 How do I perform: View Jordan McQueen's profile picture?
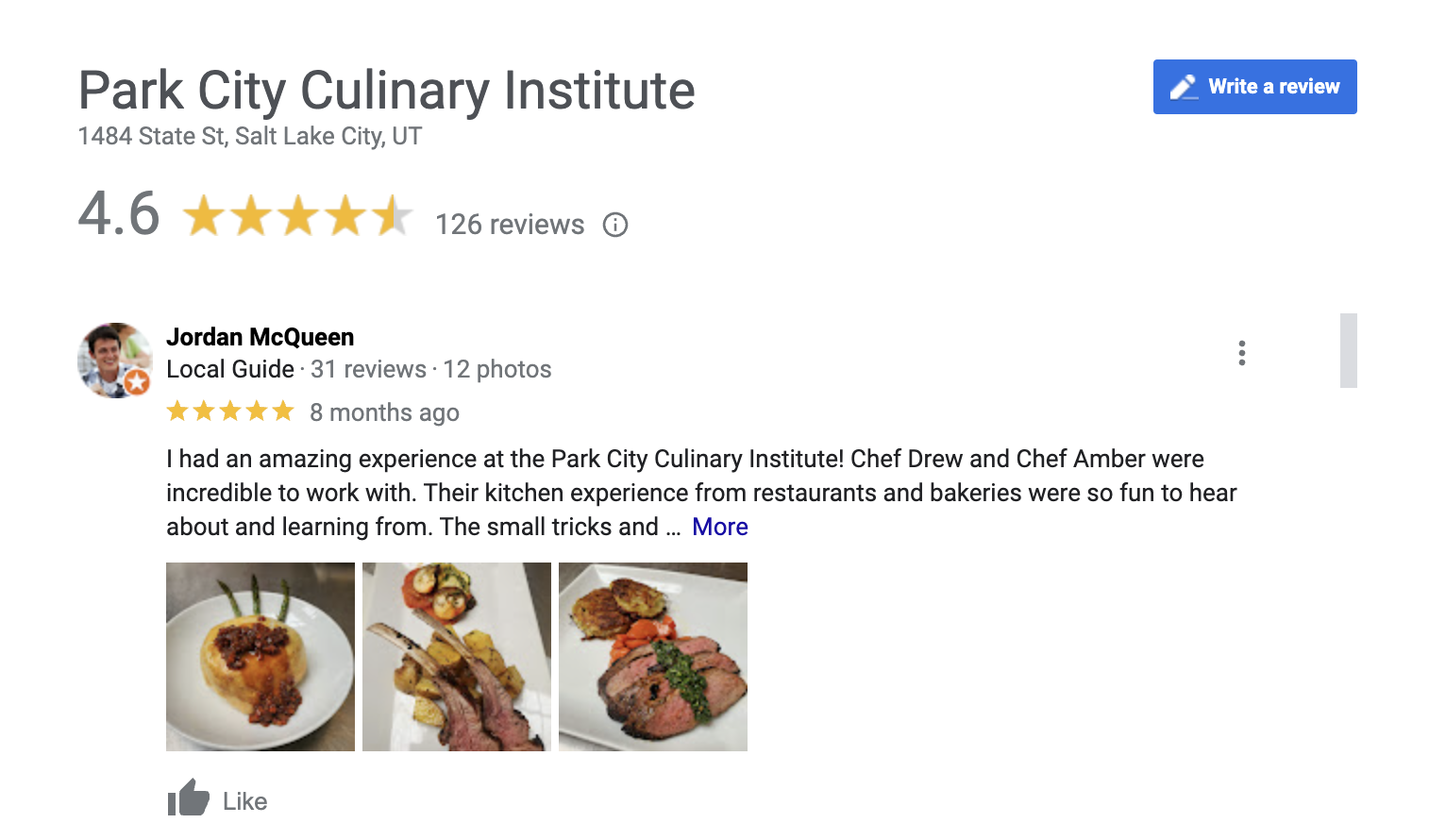coord(114,360)
